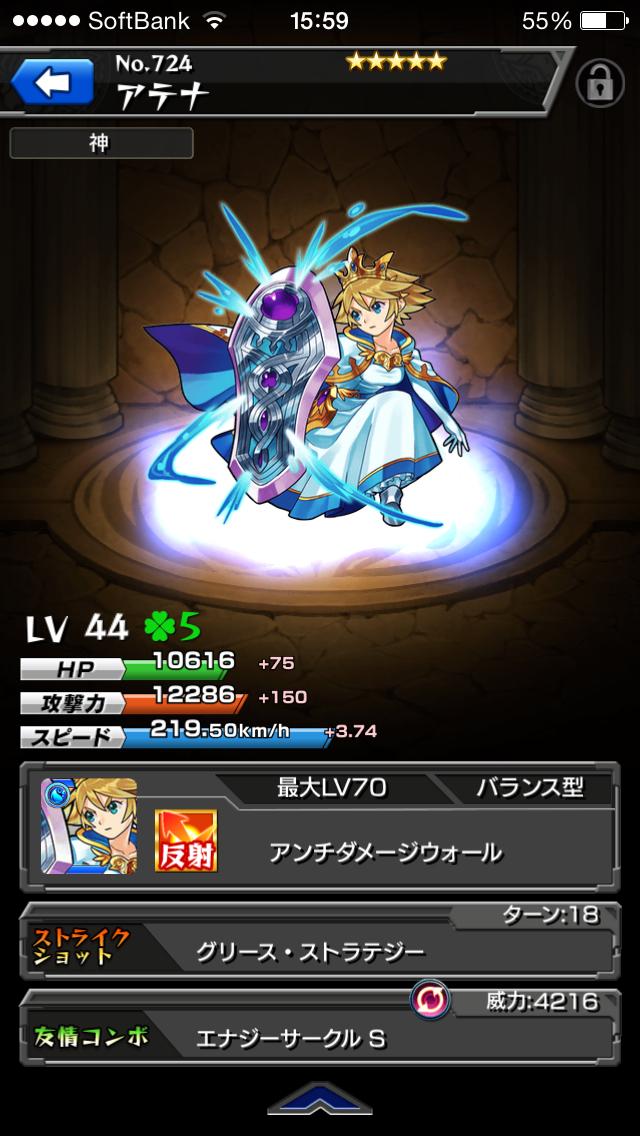Toggle the lock icon for アテナ
The width and height of the screenshot is (640, 1136).
pyautogui.click(x=599, y=85)
